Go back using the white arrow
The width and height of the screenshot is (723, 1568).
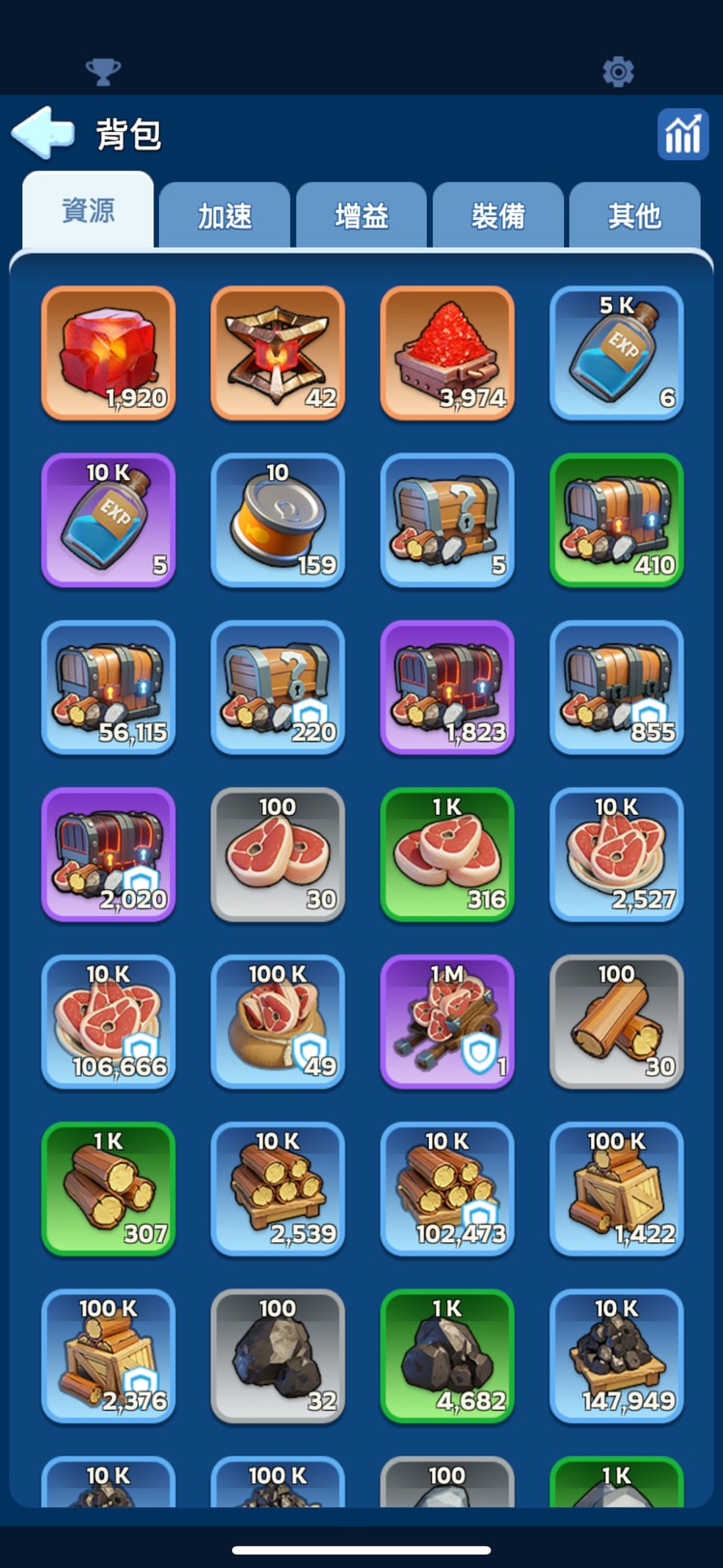(42, 132)
